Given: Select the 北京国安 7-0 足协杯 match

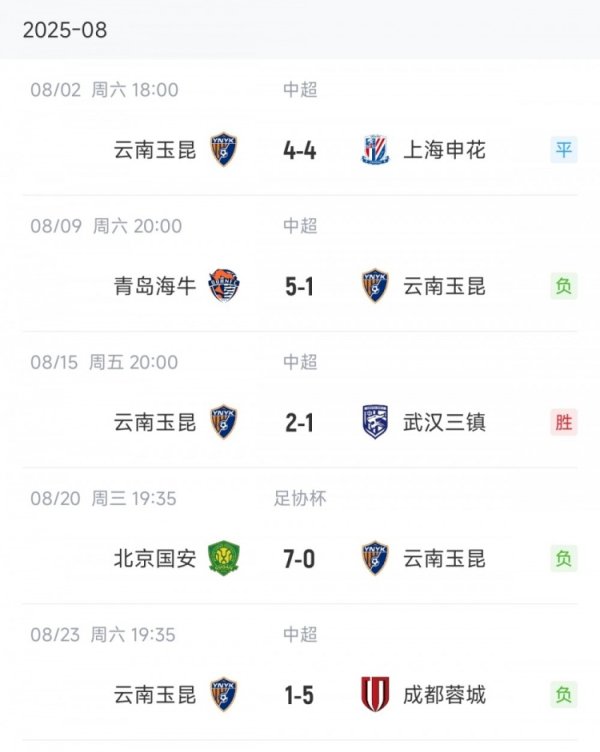Looking at the screenshot, I should coord(299,558).
